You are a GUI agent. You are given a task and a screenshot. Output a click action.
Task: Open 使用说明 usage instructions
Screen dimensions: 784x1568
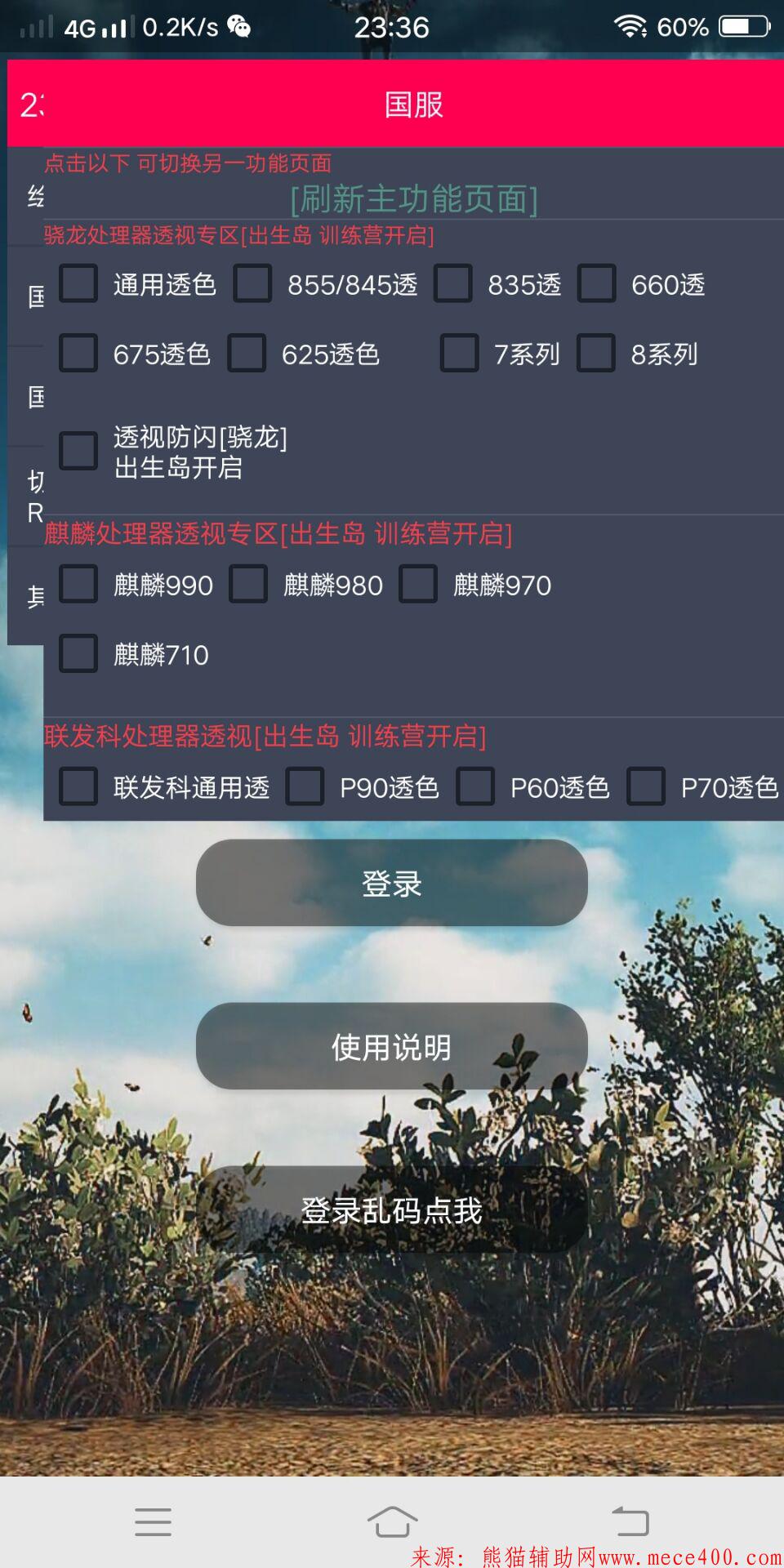[392, 1046]
